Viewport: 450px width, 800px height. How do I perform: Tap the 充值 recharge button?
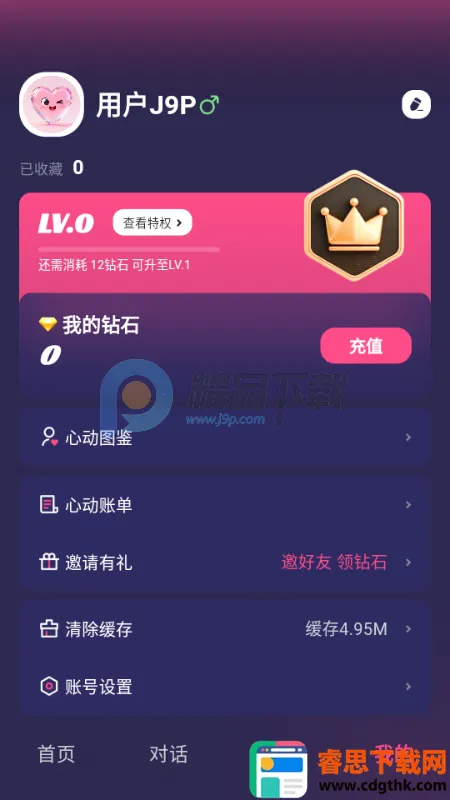[366, 346]
